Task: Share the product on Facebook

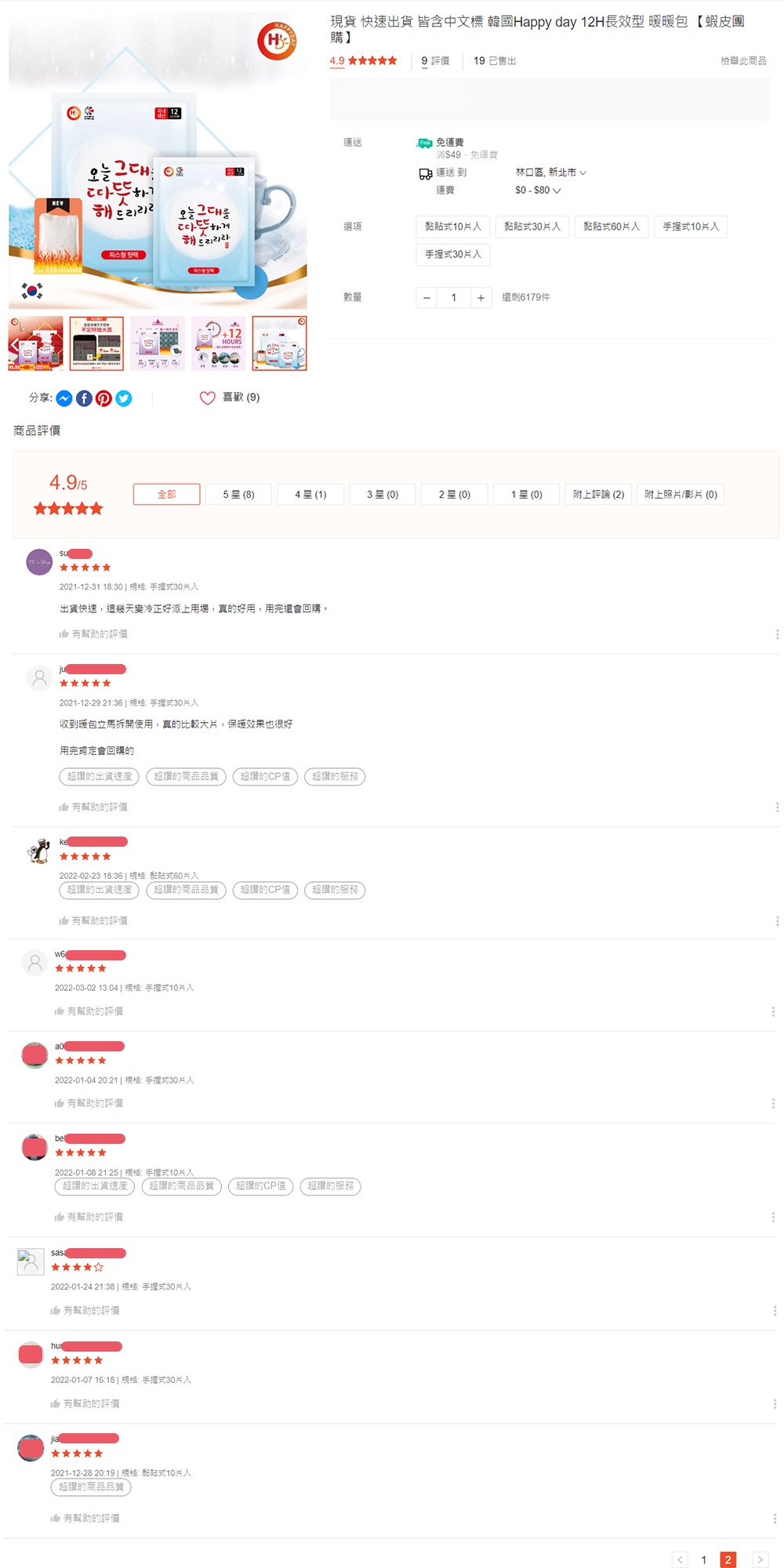Action: pyautogui.click(x=84, y=398)
